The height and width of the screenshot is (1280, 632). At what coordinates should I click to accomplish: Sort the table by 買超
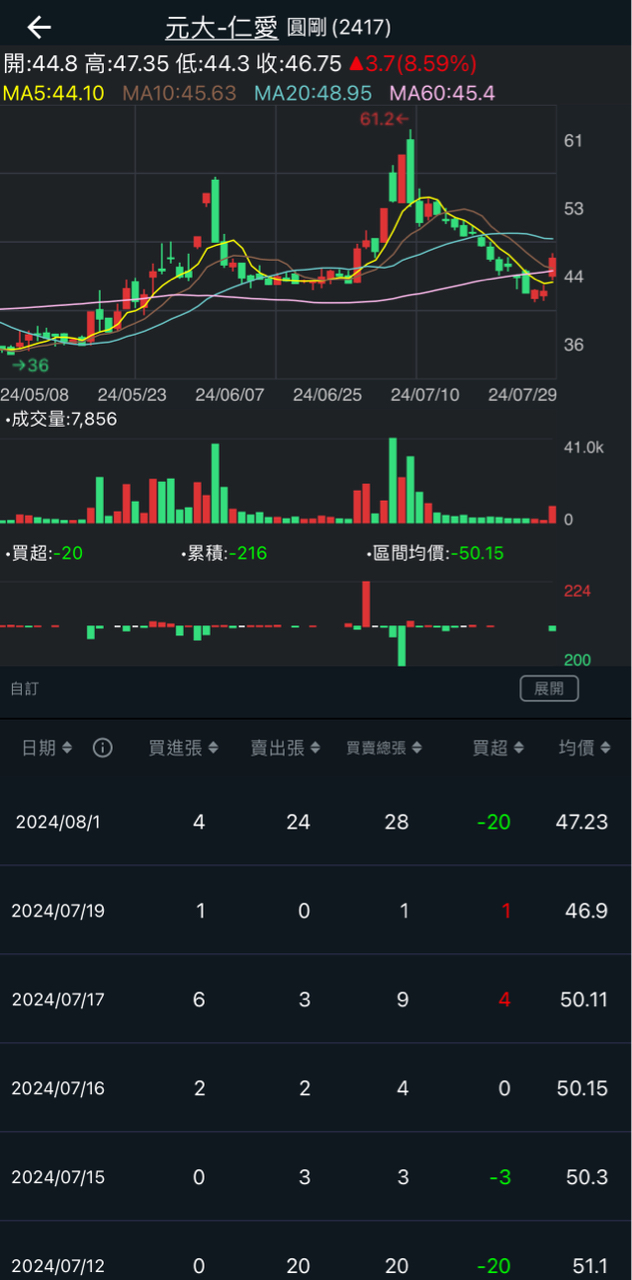[x=497, y=748]
